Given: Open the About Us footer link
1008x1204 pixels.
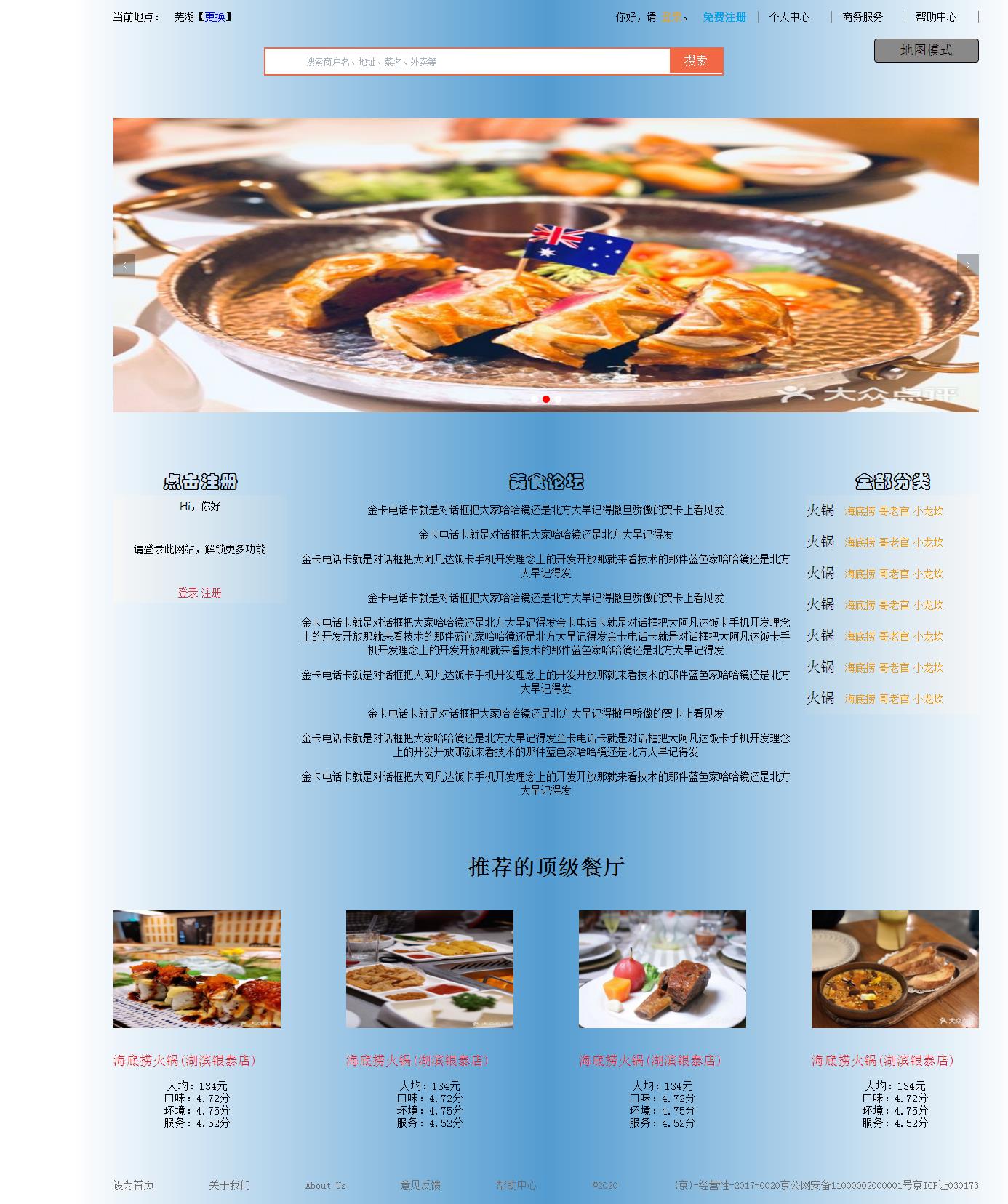Looking at the screenshot, I should coord(325,1185).
